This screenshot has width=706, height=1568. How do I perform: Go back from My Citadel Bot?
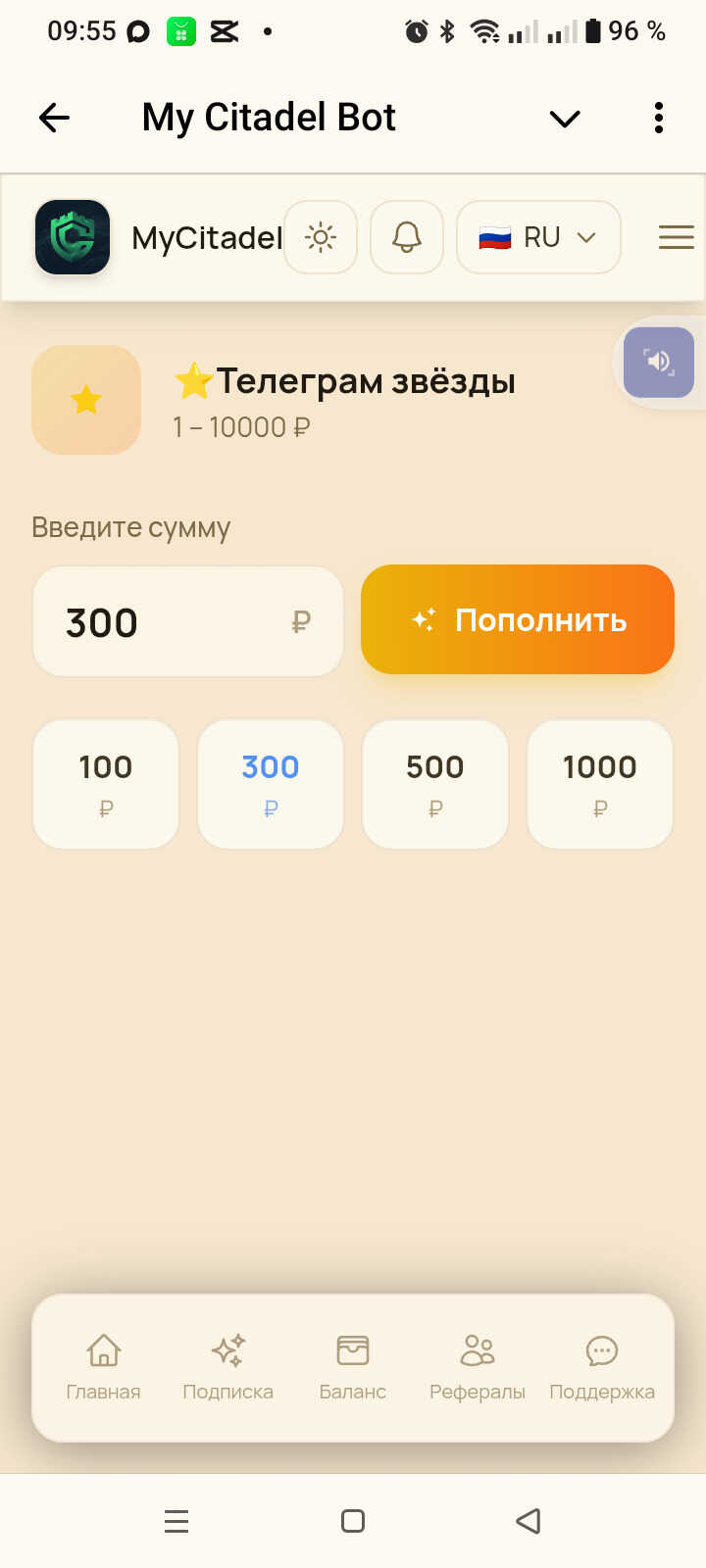coord(55,119)
